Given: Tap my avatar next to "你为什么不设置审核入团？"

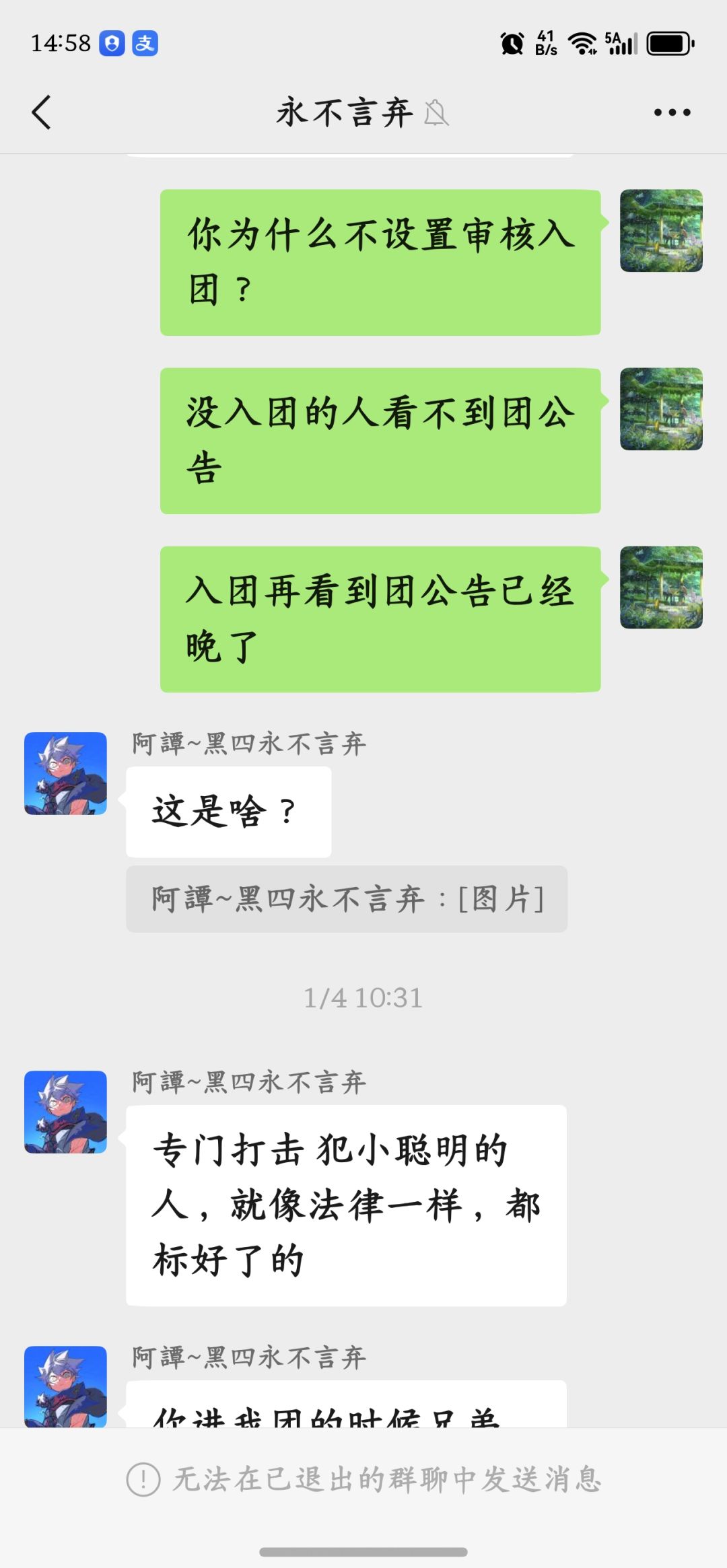Looking at the screenshot, I should pyautogui.click(x=661, y=231).
